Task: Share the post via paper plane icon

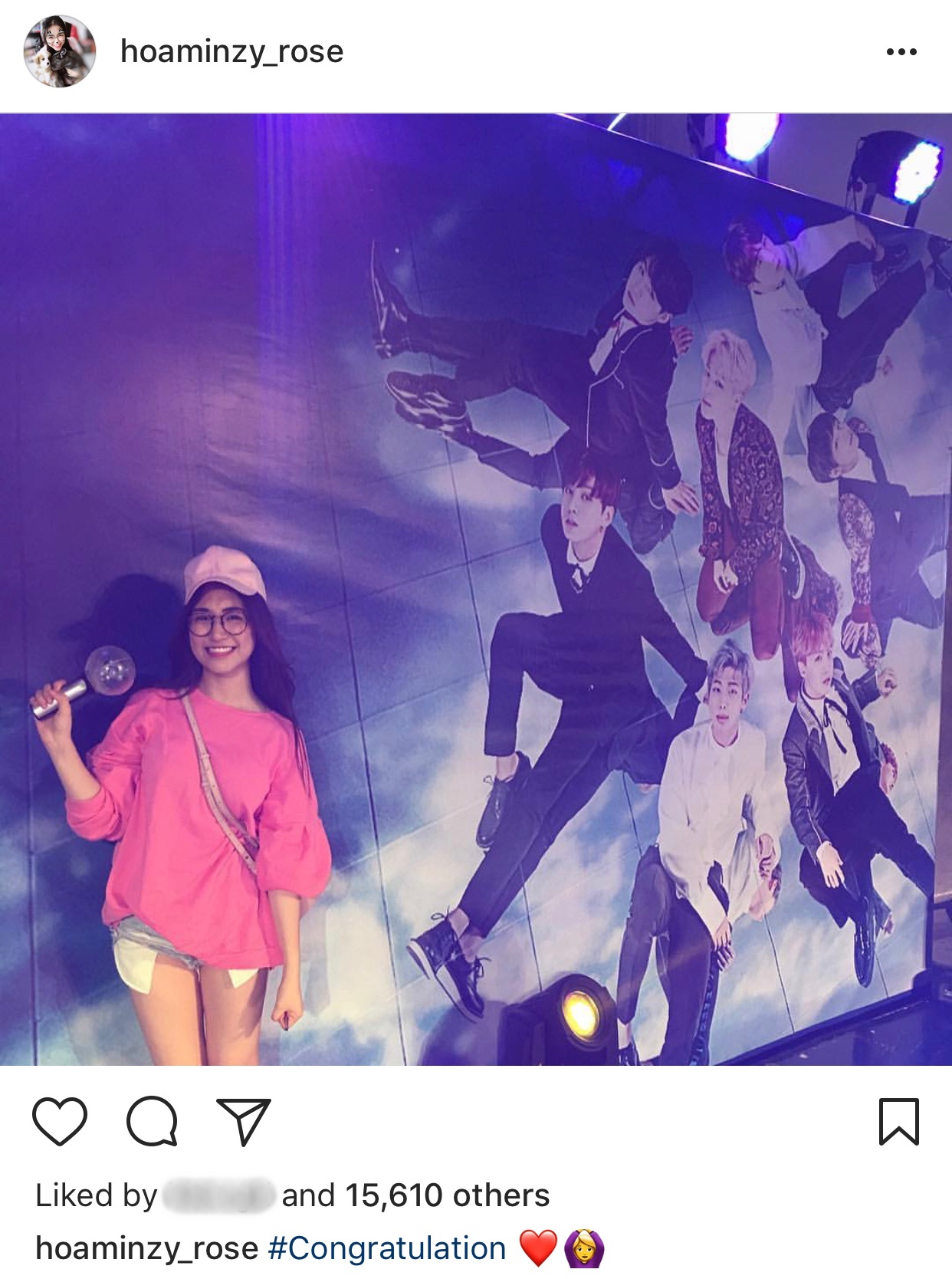Action: (x=244, y=1122)
